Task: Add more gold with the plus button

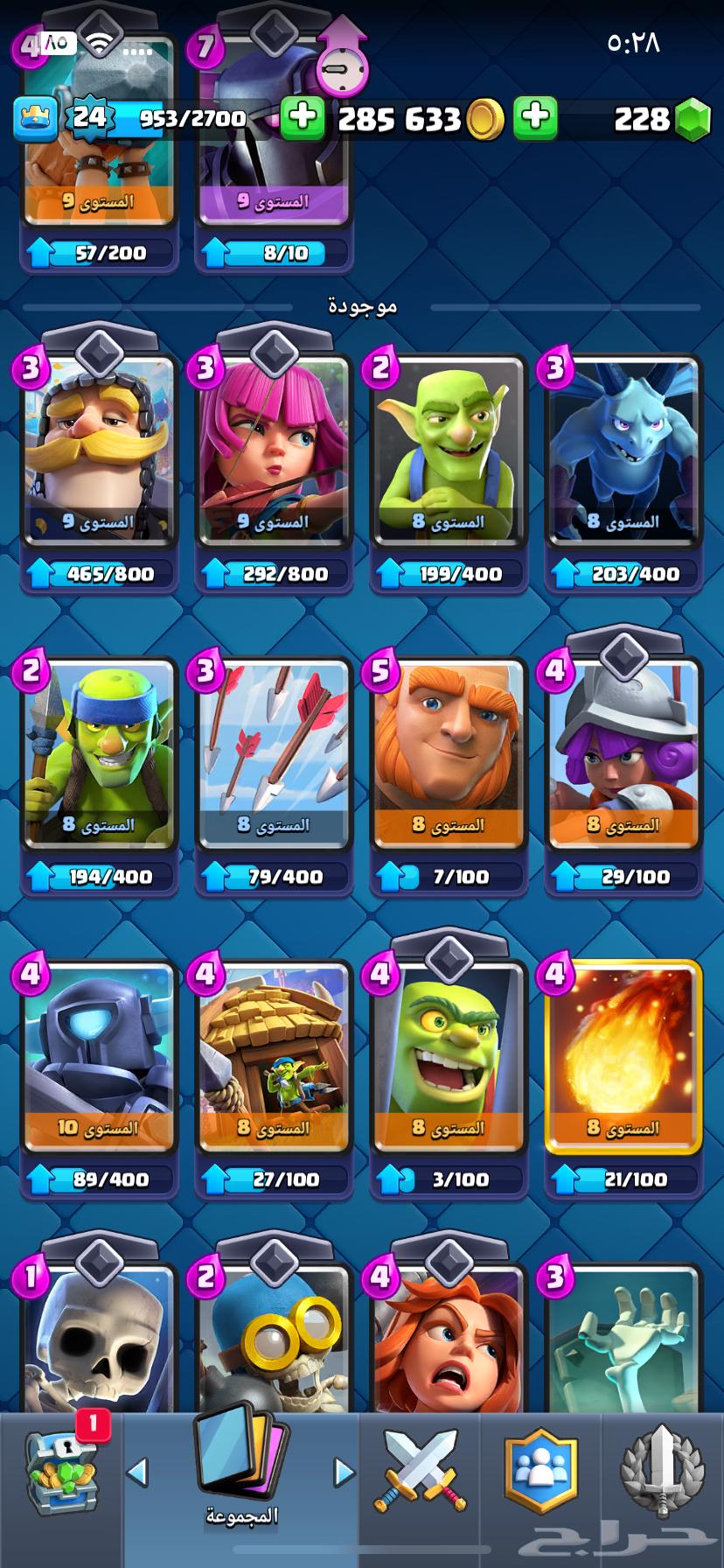Action: [303, 117]
